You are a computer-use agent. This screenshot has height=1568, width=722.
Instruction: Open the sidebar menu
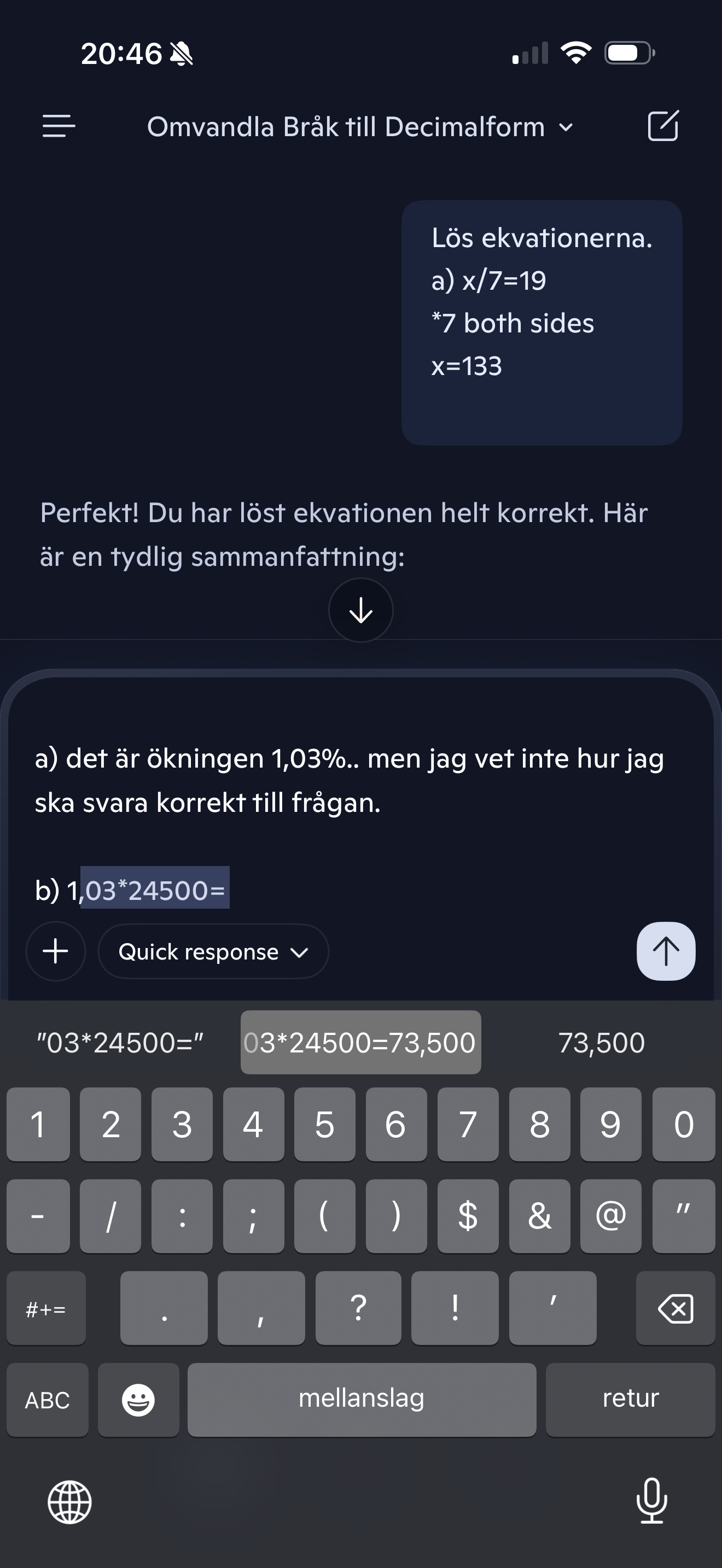pyautogui.click(x=59, y=126)
